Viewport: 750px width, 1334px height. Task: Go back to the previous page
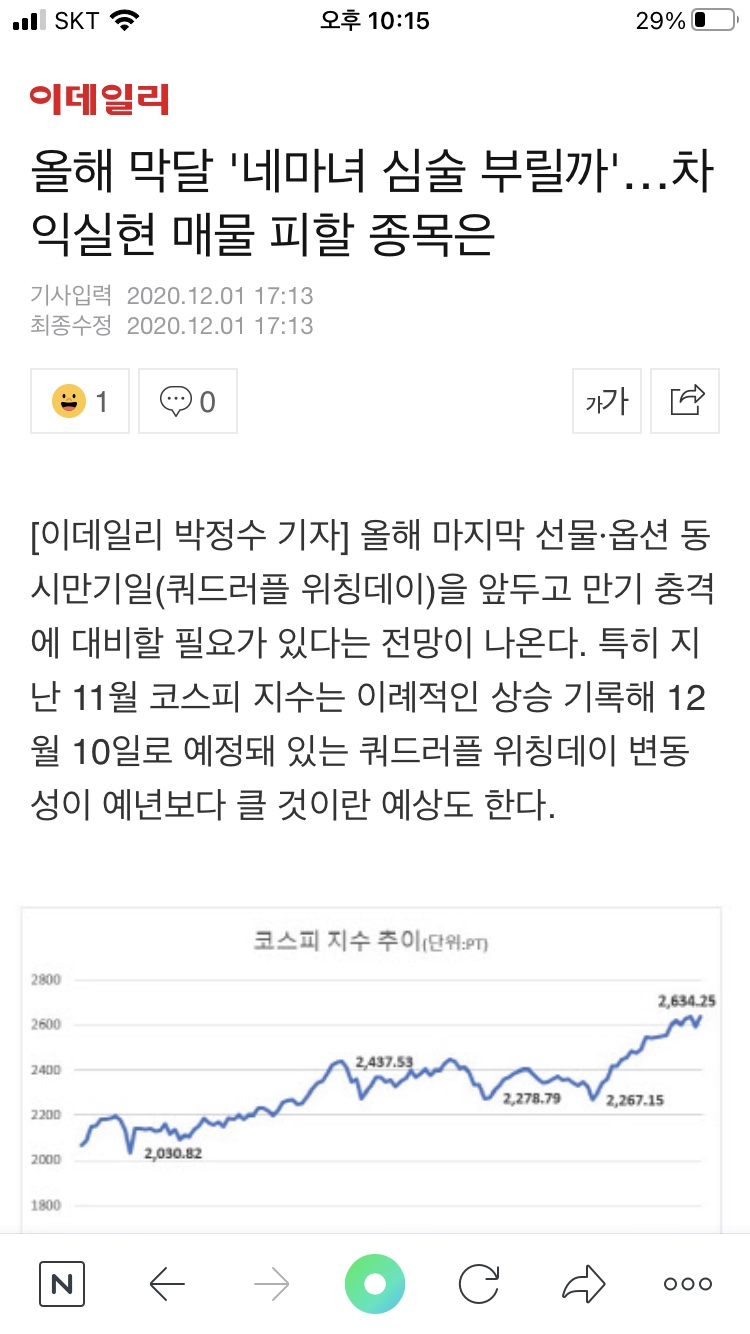click(167, 1284)
